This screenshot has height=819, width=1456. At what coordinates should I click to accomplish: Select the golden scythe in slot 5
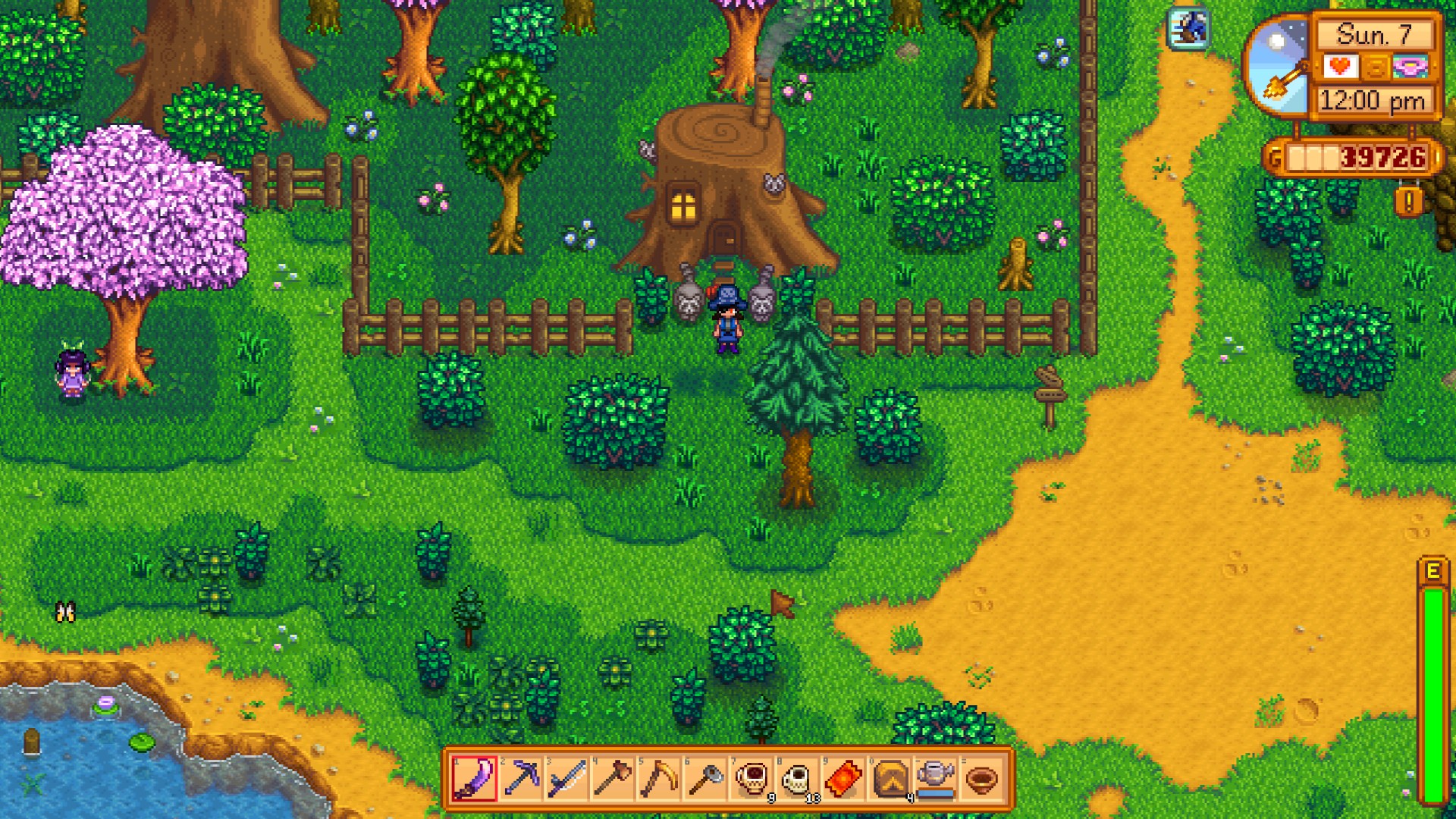tap(659, 779)
